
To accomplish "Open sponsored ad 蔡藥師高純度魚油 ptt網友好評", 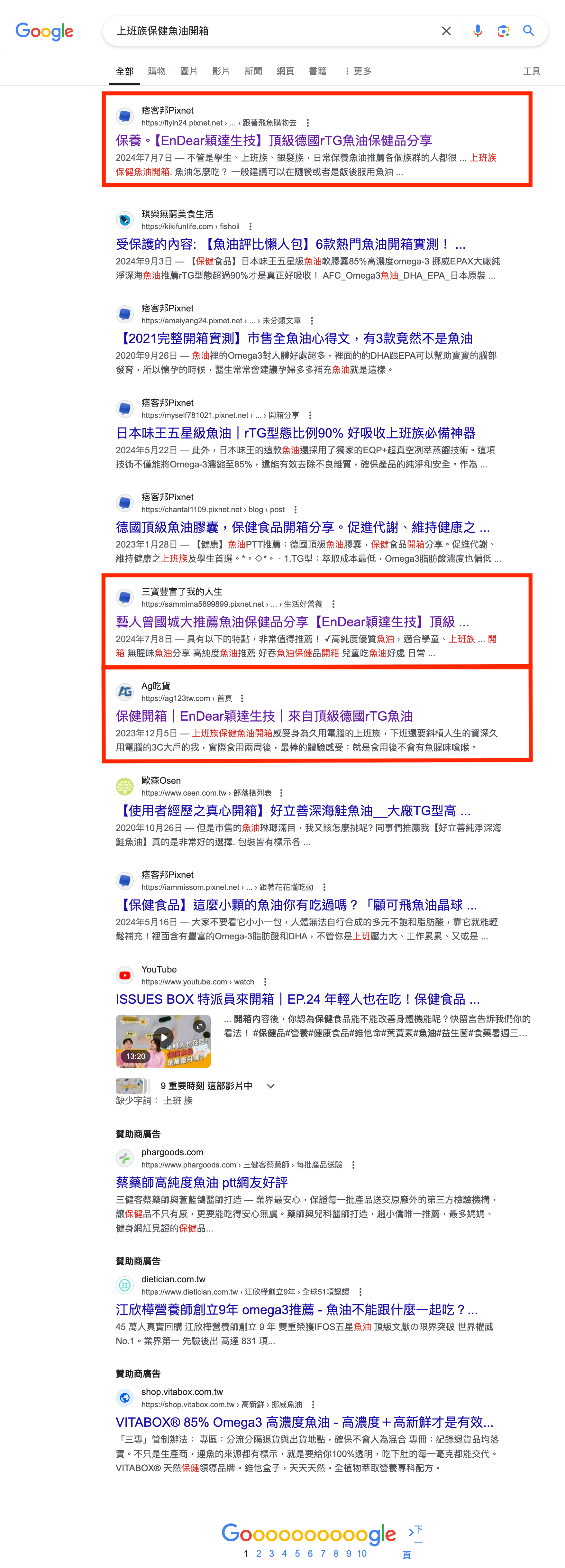I will pyautogui.click(x=201, y=1182).
